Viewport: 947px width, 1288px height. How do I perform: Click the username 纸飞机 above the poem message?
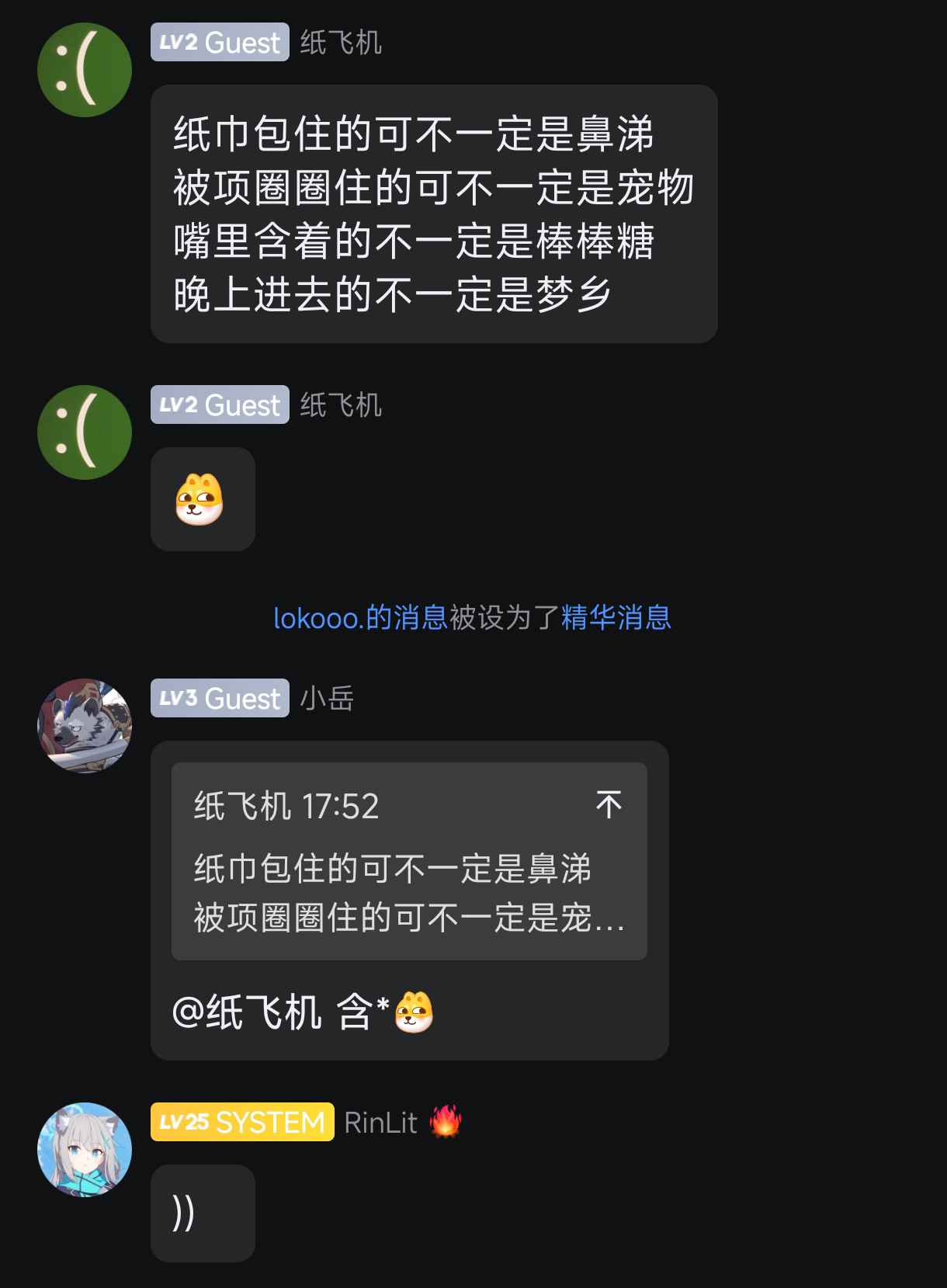(x=342, y=43)
